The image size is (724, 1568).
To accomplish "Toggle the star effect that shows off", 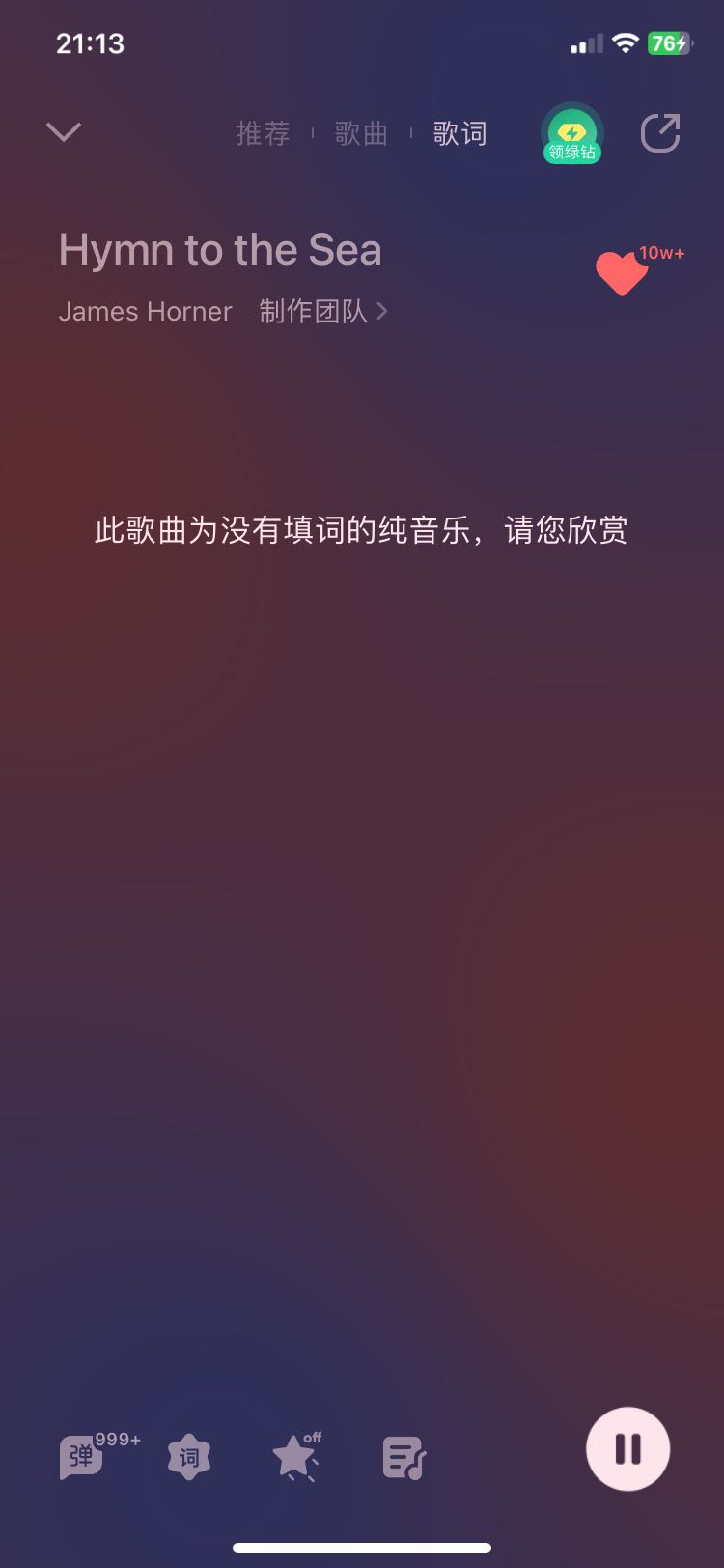I will [x=295, y=1456].
